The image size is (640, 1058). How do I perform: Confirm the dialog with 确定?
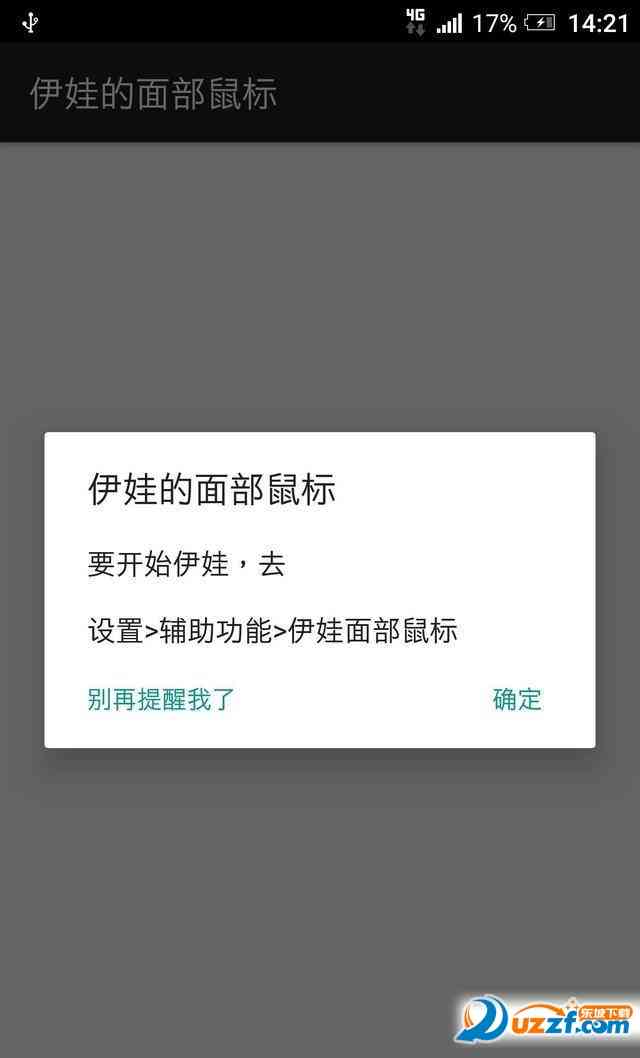(517, 699)
